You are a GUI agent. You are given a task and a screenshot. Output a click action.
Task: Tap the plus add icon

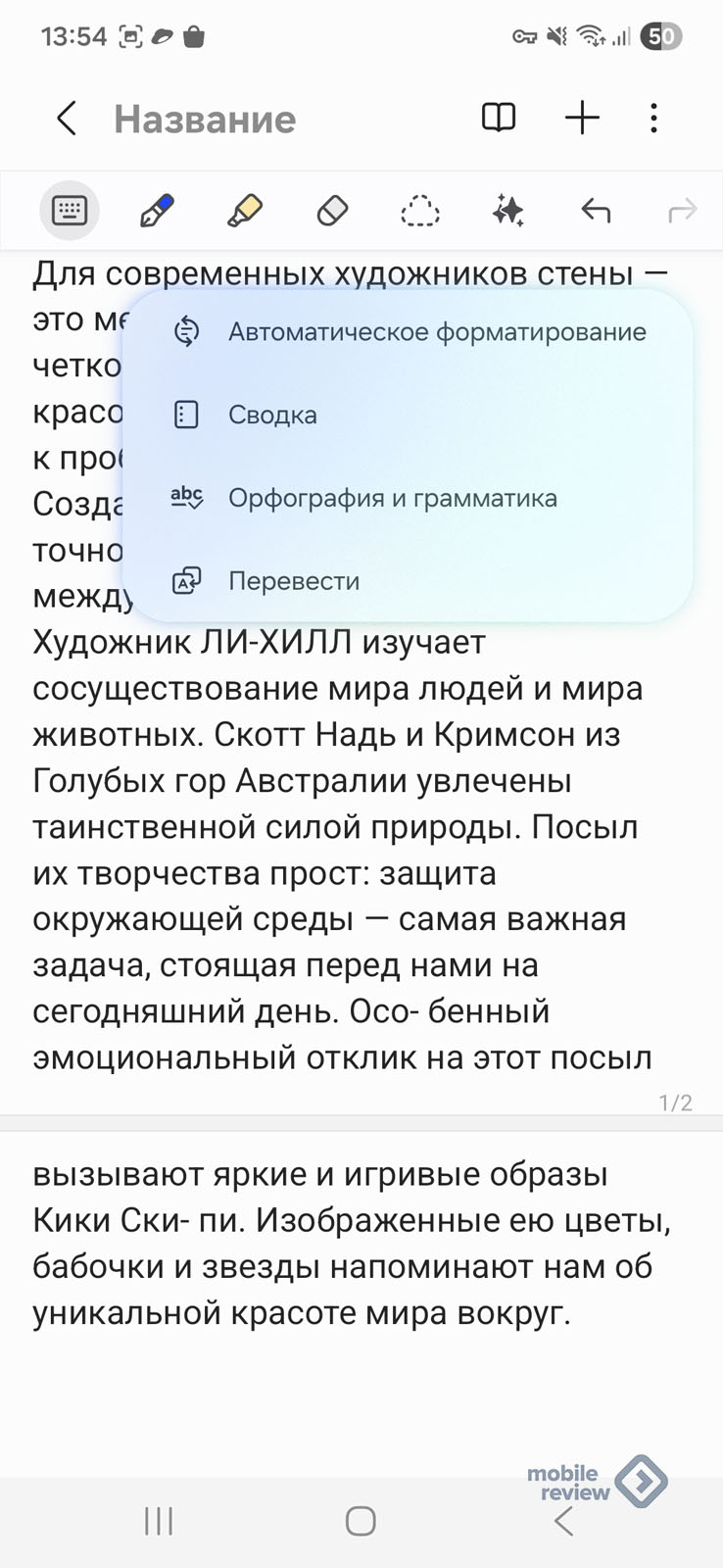[x=582, y=119]
